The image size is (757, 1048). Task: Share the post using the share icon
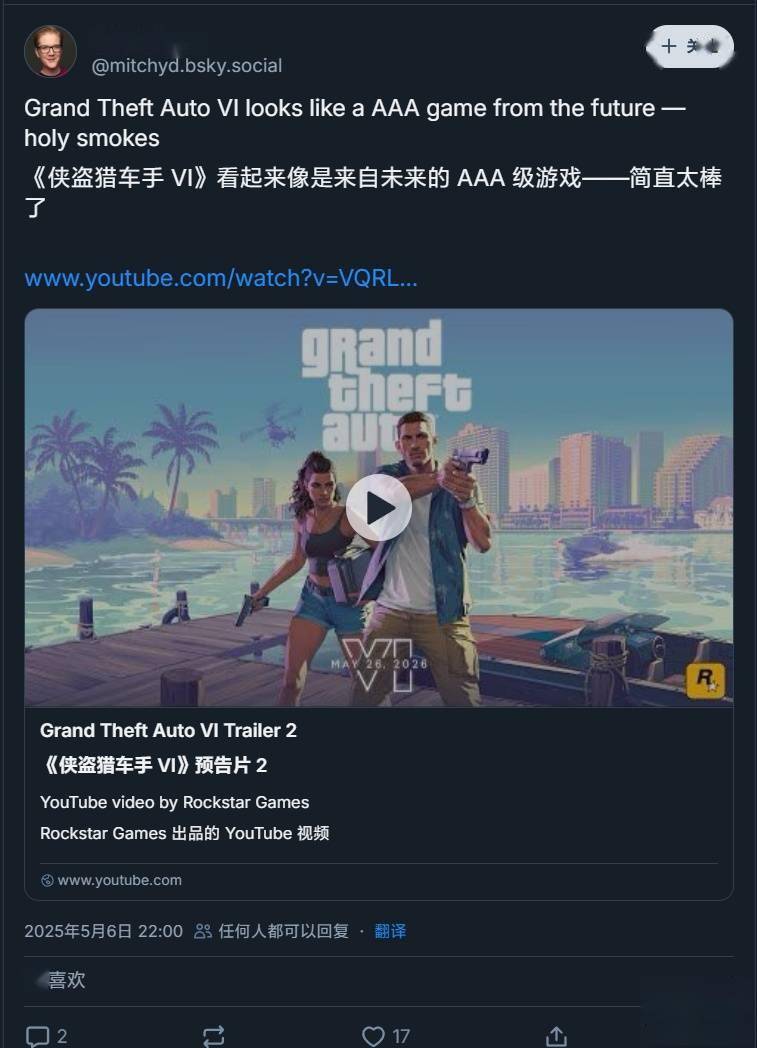[556, 1035]
